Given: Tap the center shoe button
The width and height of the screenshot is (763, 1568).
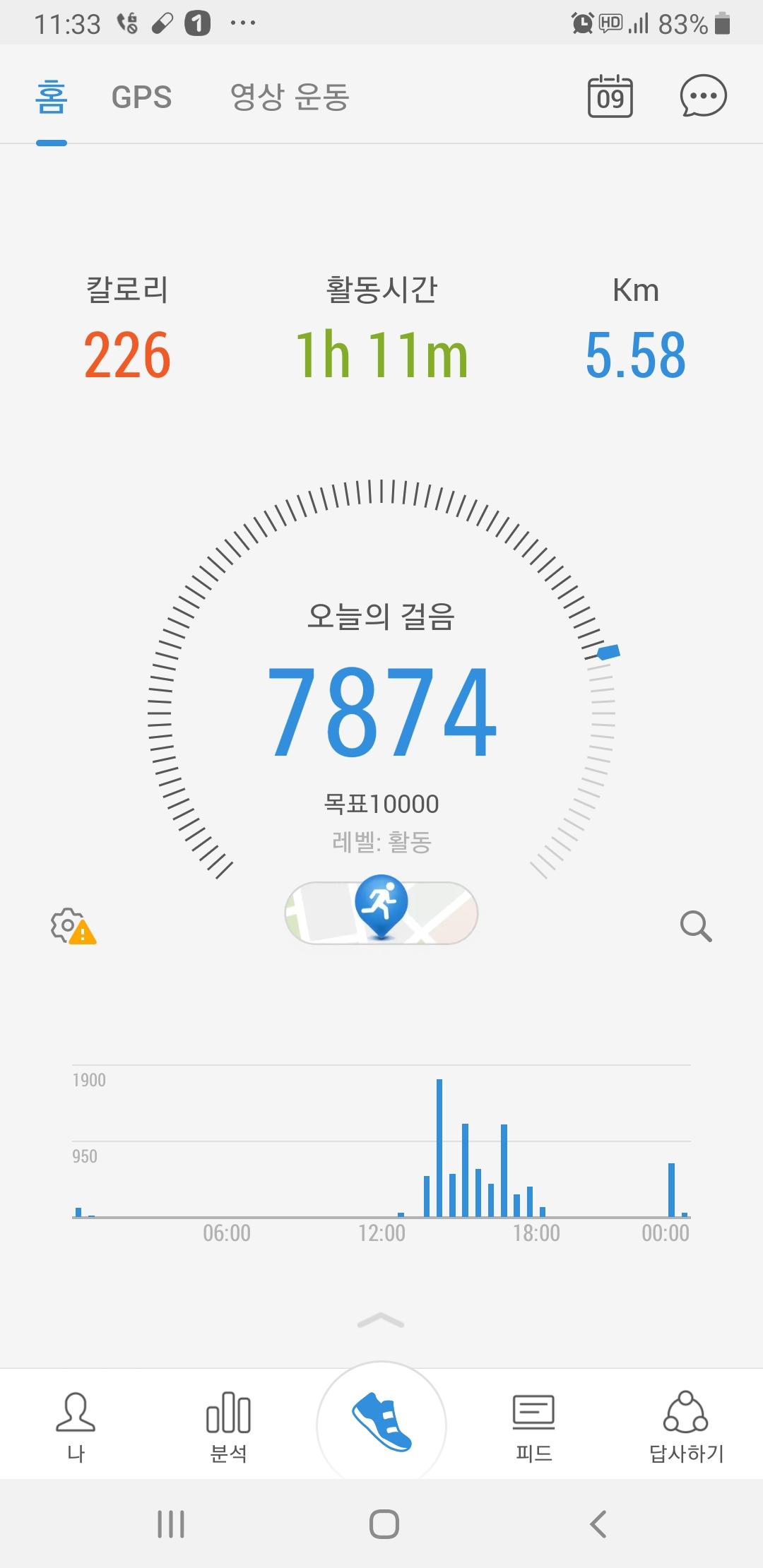Looking at the screenshot, I should [381, 1423].
